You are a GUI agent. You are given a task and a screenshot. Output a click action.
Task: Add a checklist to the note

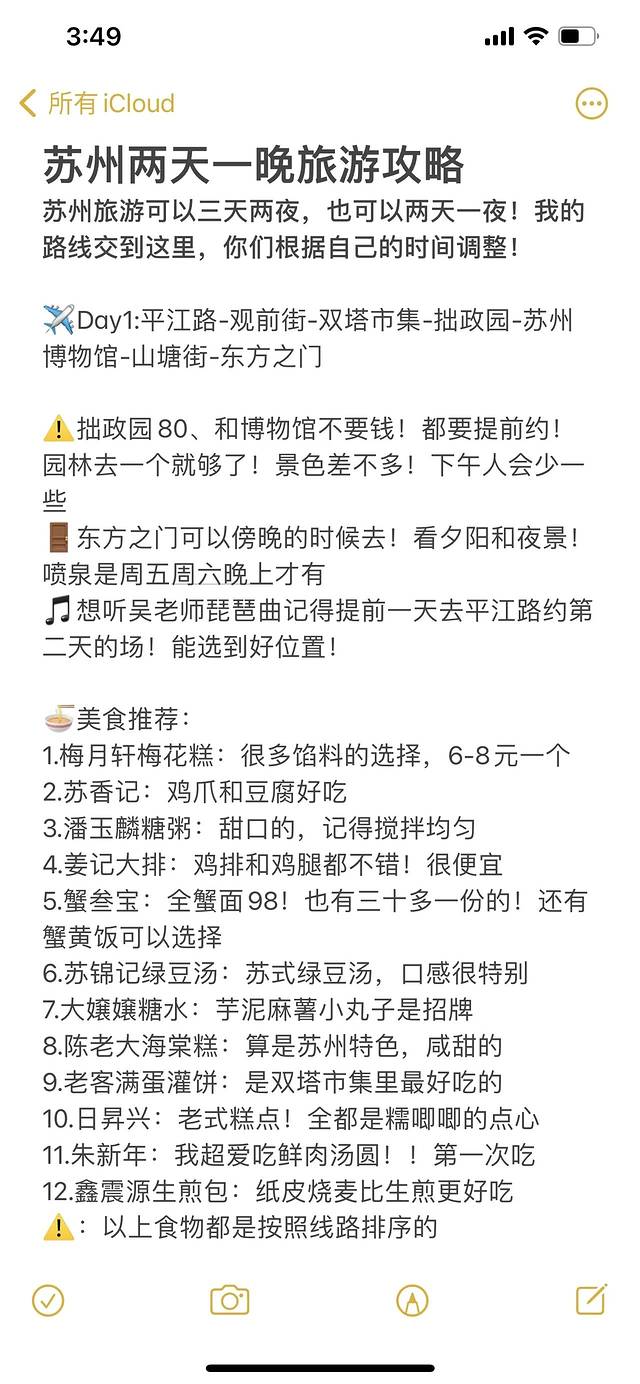48,1300
